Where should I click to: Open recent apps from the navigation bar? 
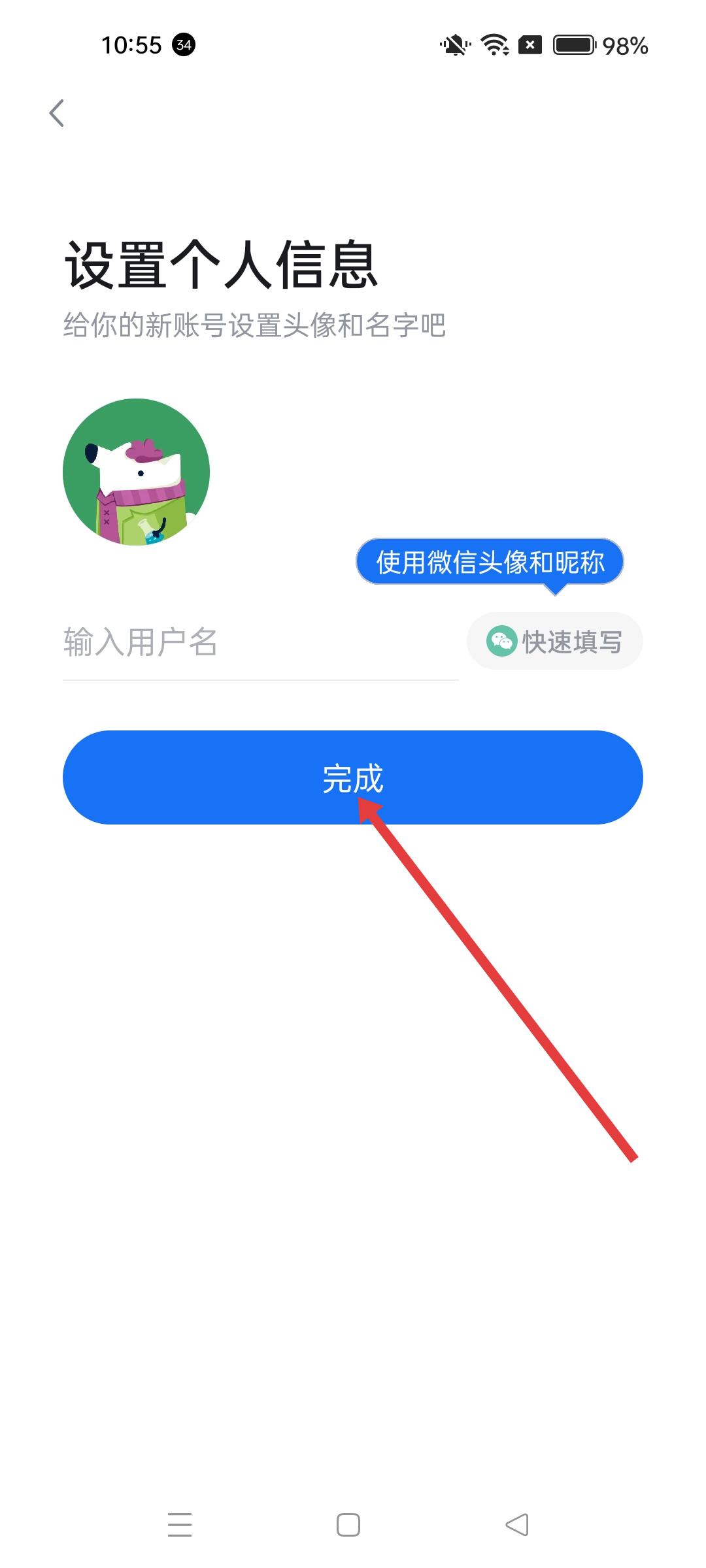(180, 1525)
